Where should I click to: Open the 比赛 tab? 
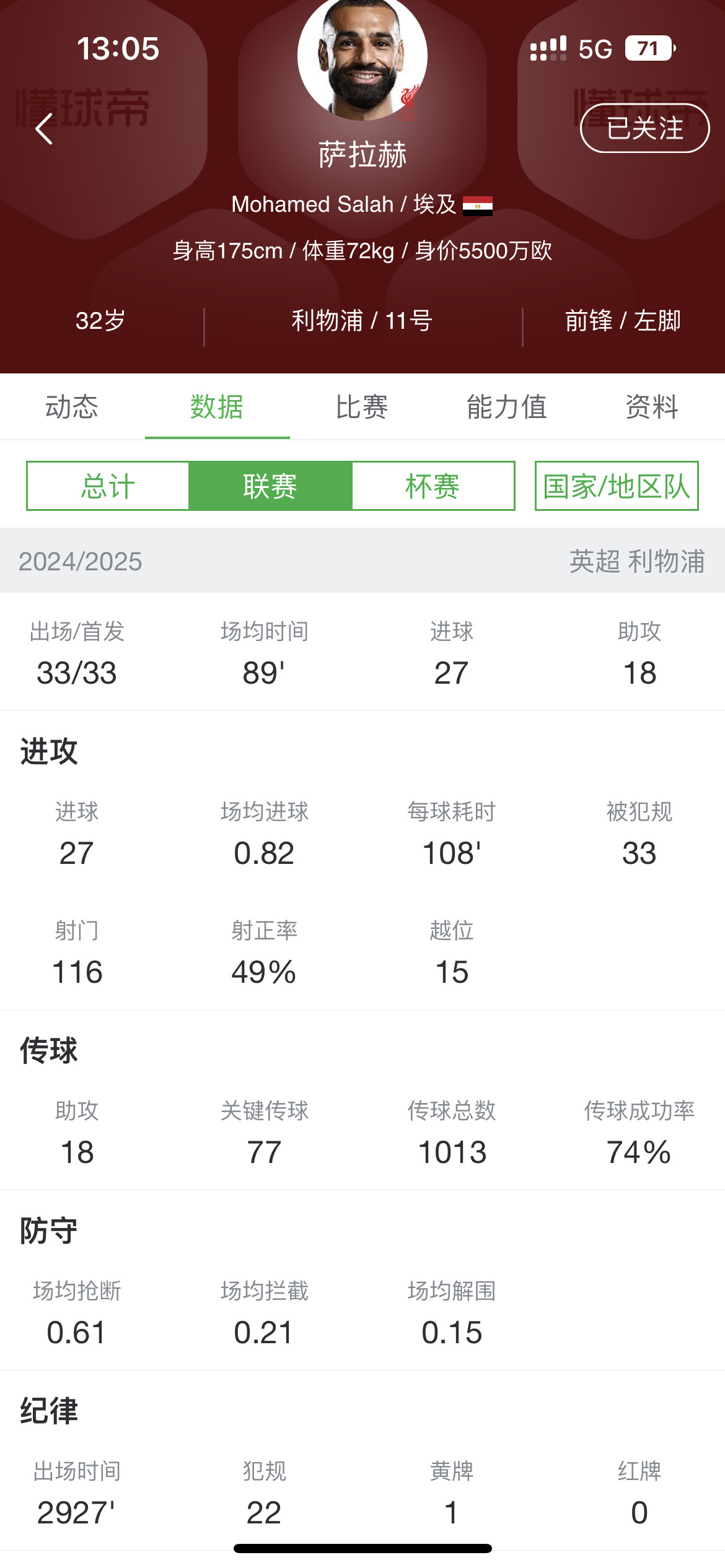pos(362,407)
